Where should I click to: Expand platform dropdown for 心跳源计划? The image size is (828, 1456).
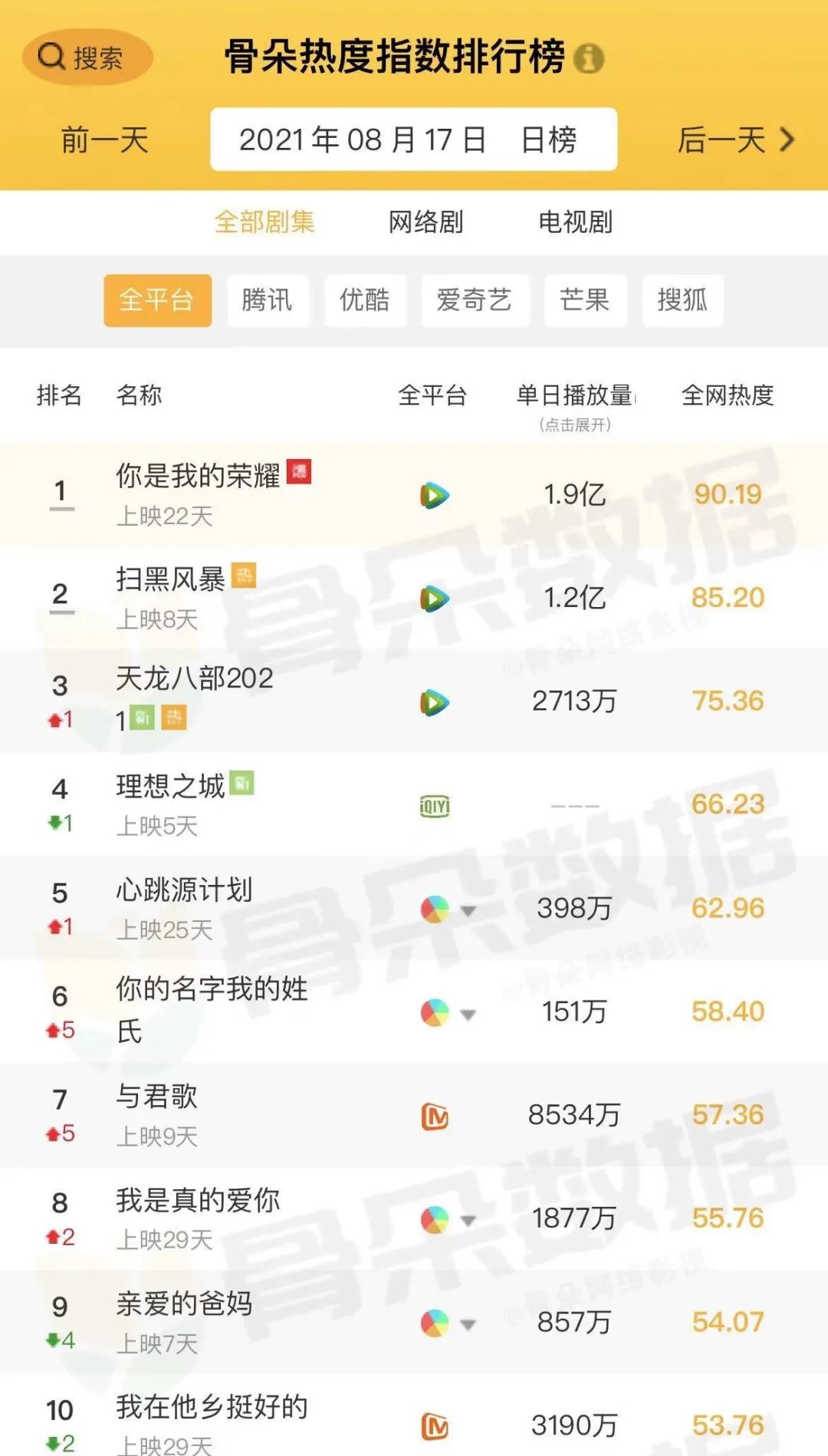click(x=468, y=911)
